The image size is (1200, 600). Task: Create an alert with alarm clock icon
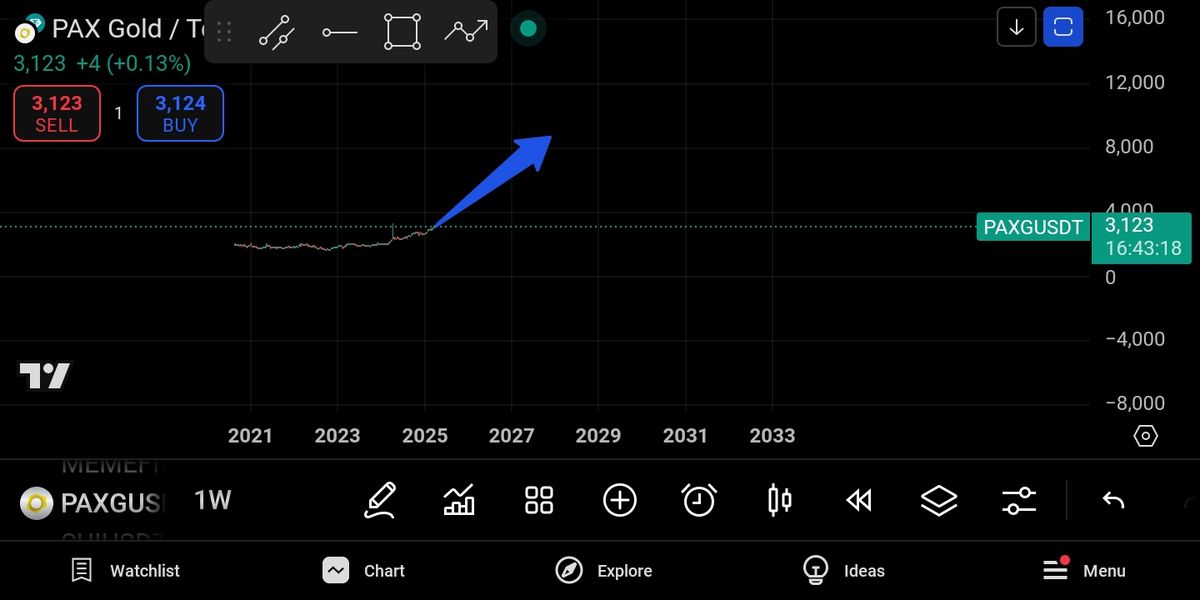[699, 500]
